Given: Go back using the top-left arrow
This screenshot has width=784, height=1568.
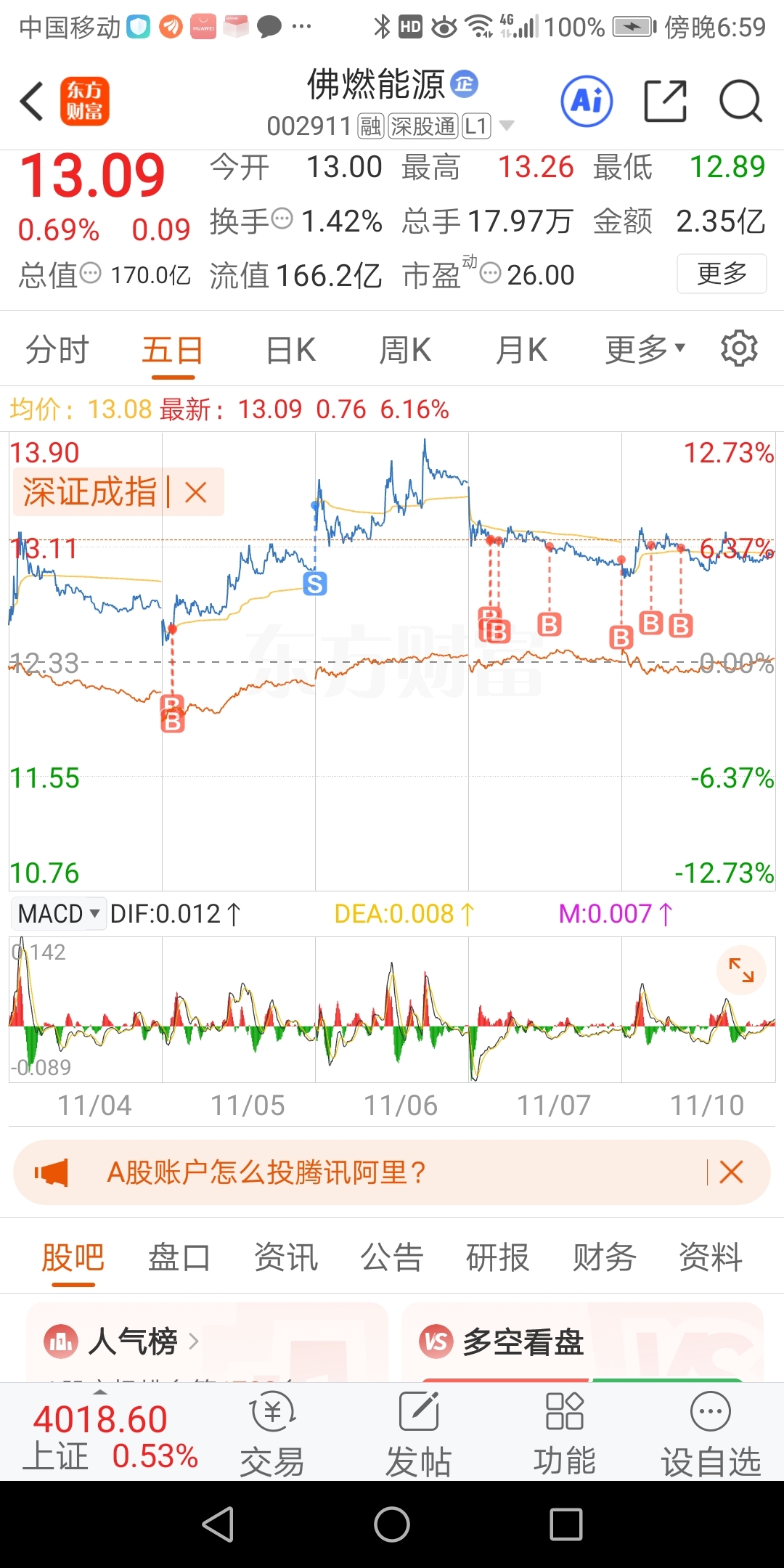Looking at the screenshot, I should tap(32, 101).
